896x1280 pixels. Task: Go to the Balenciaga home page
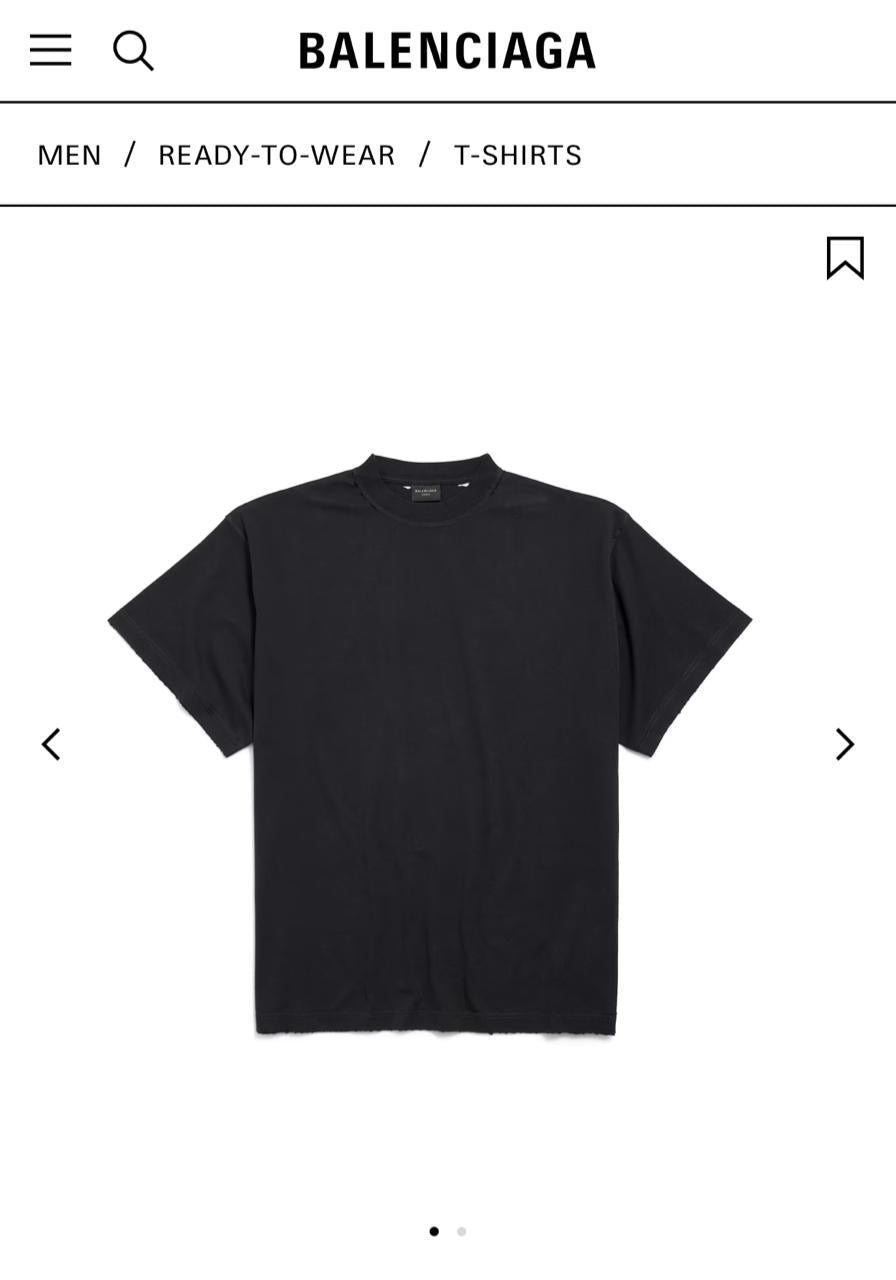click(447, 51)
